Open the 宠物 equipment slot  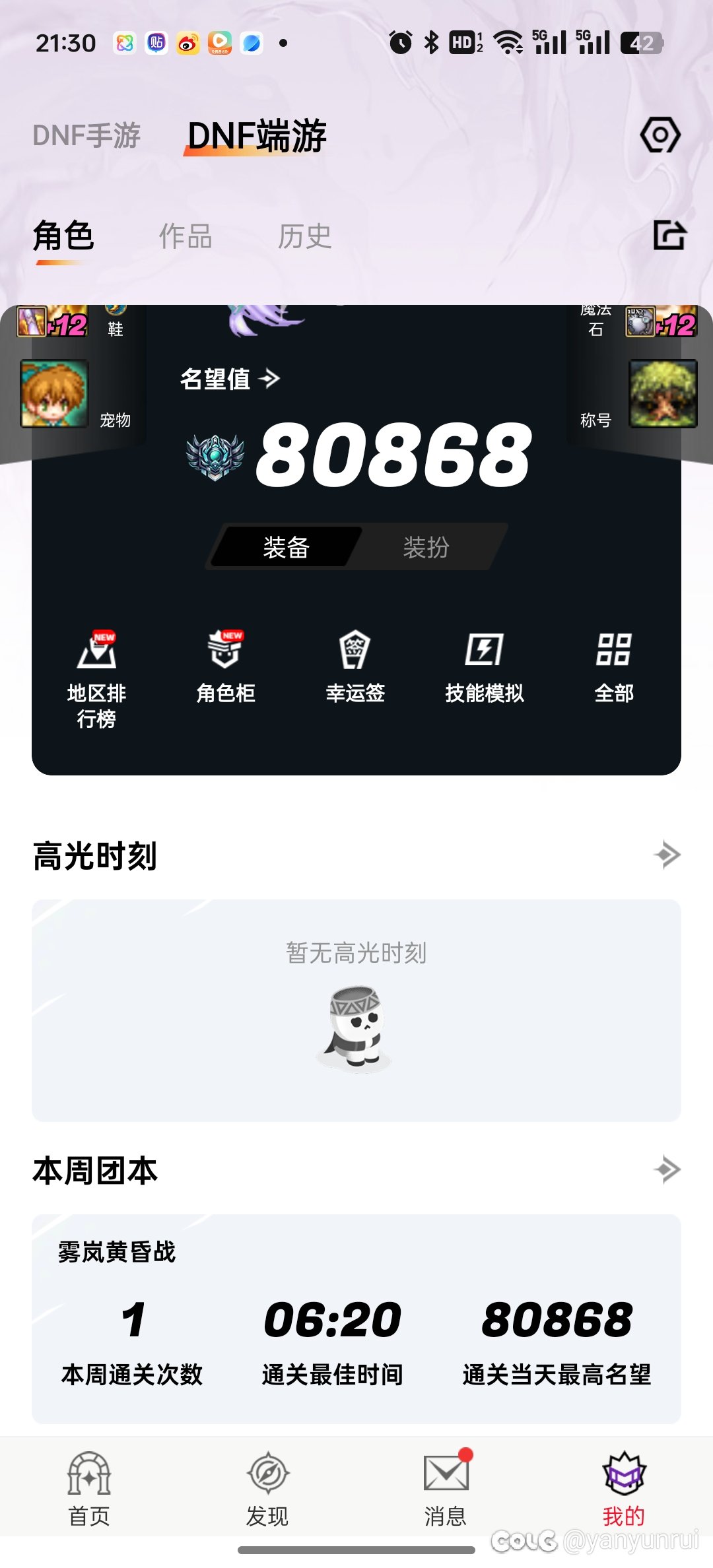[x=54, y=394]
